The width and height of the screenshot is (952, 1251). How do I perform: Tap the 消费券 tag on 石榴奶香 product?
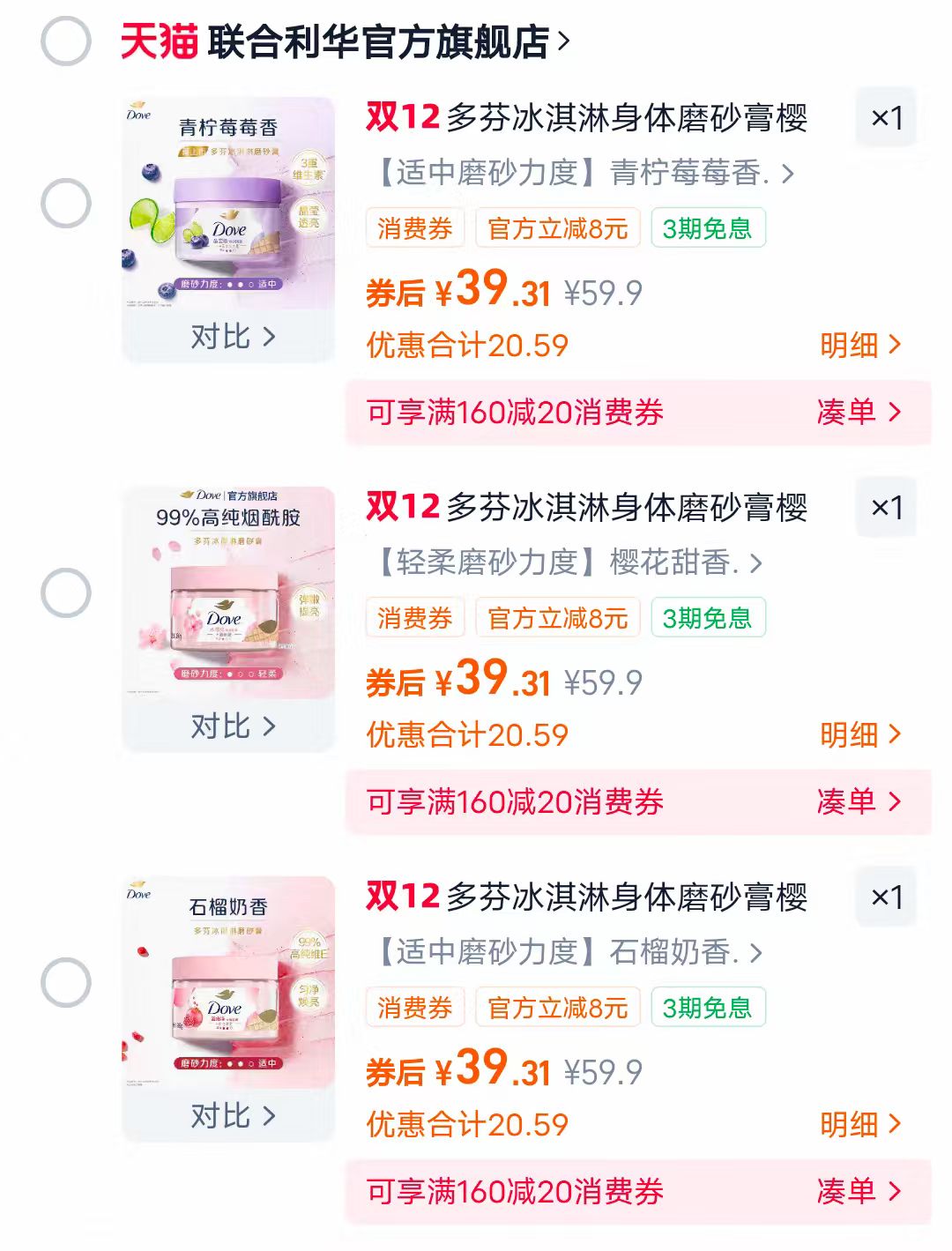413,1008
